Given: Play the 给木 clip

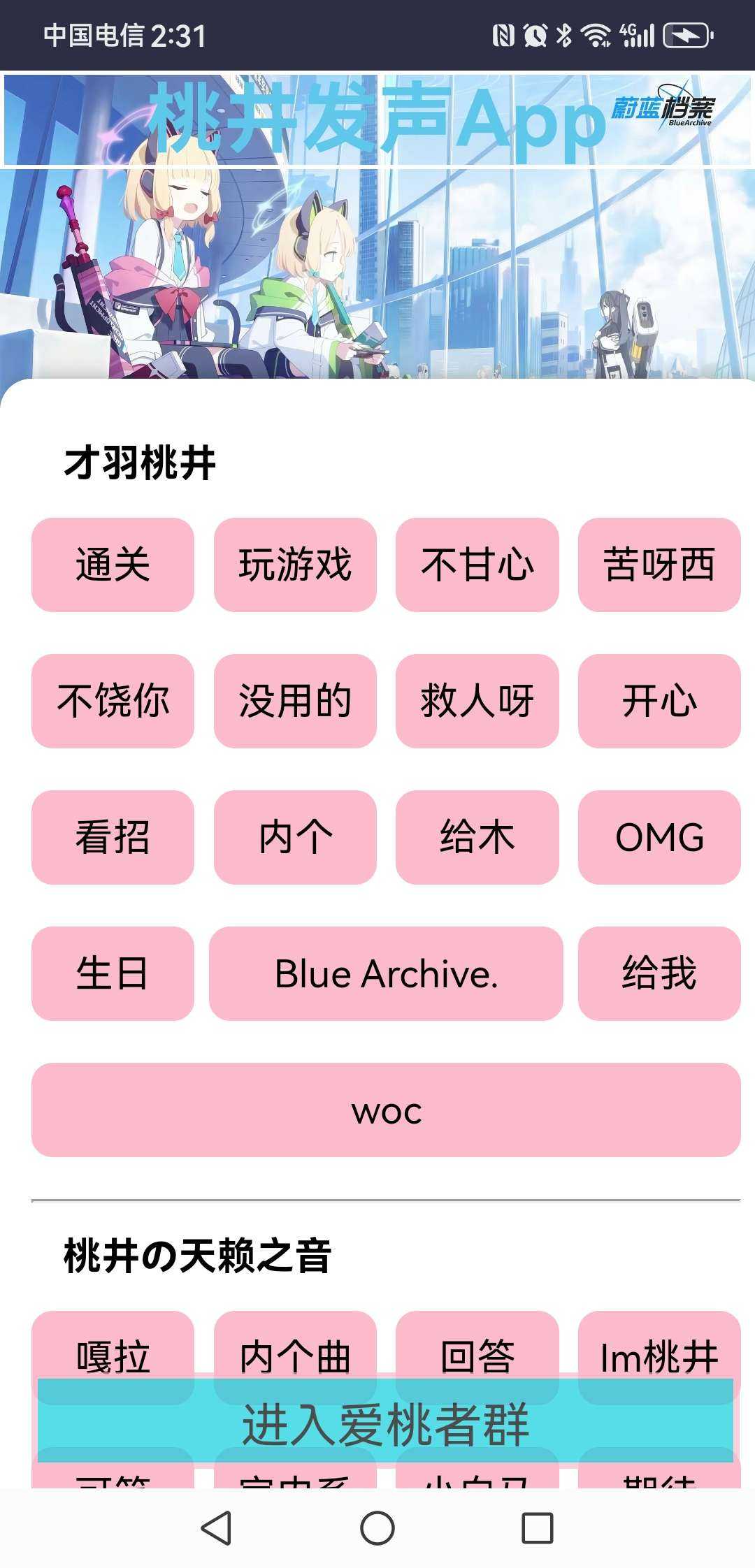Looking at the screenshot, I should click(477, 837).
